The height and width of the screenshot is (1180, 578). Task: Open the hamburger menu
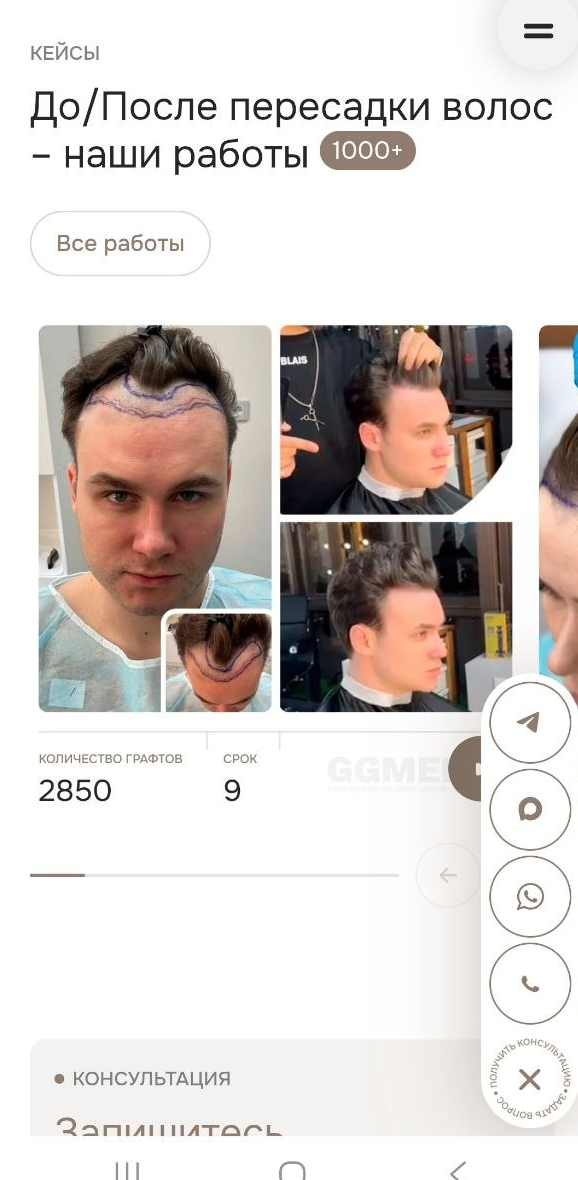538,31
